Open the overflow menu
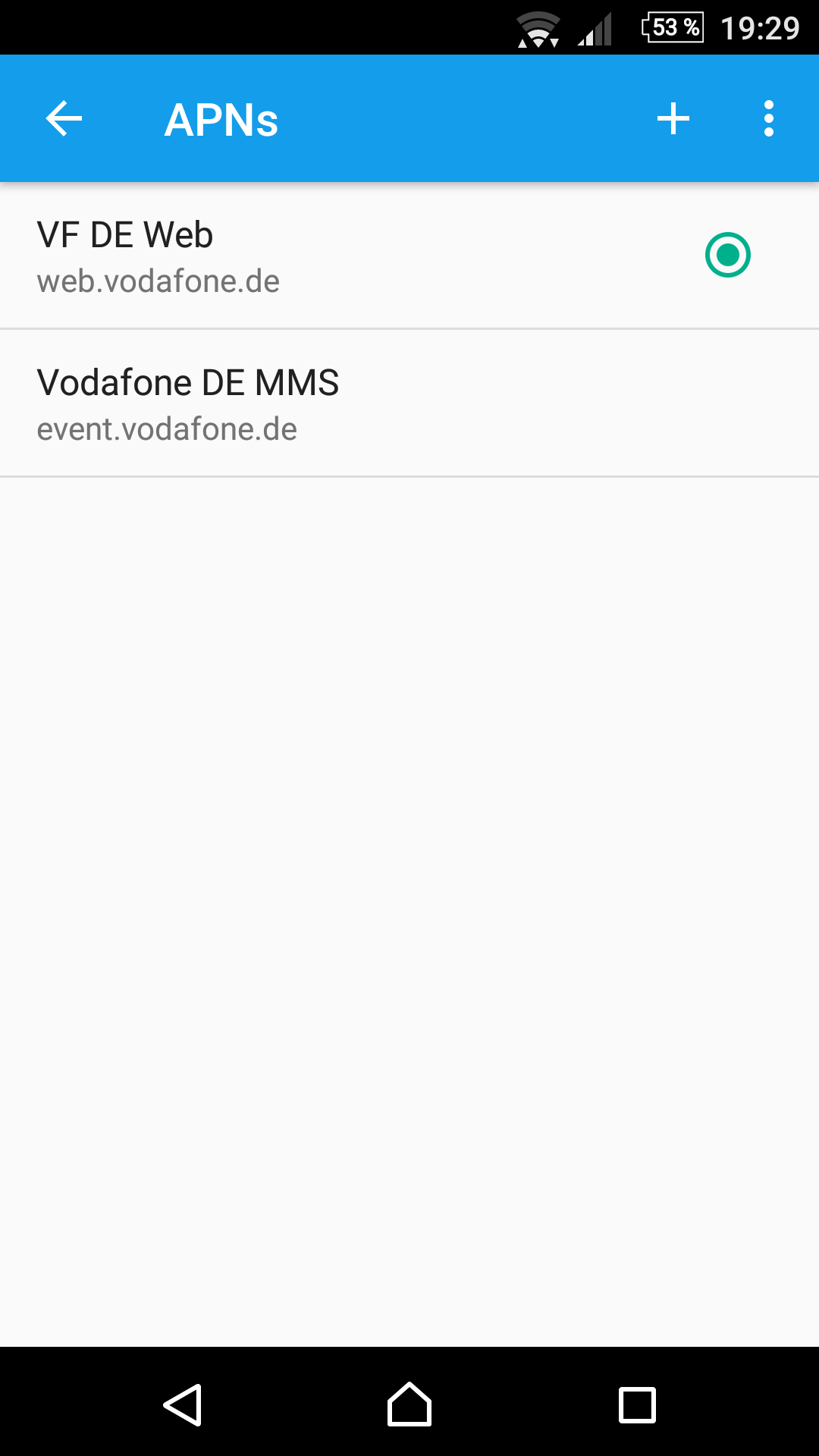Viewport: 819px width, 1456px height. click(769, 119)
